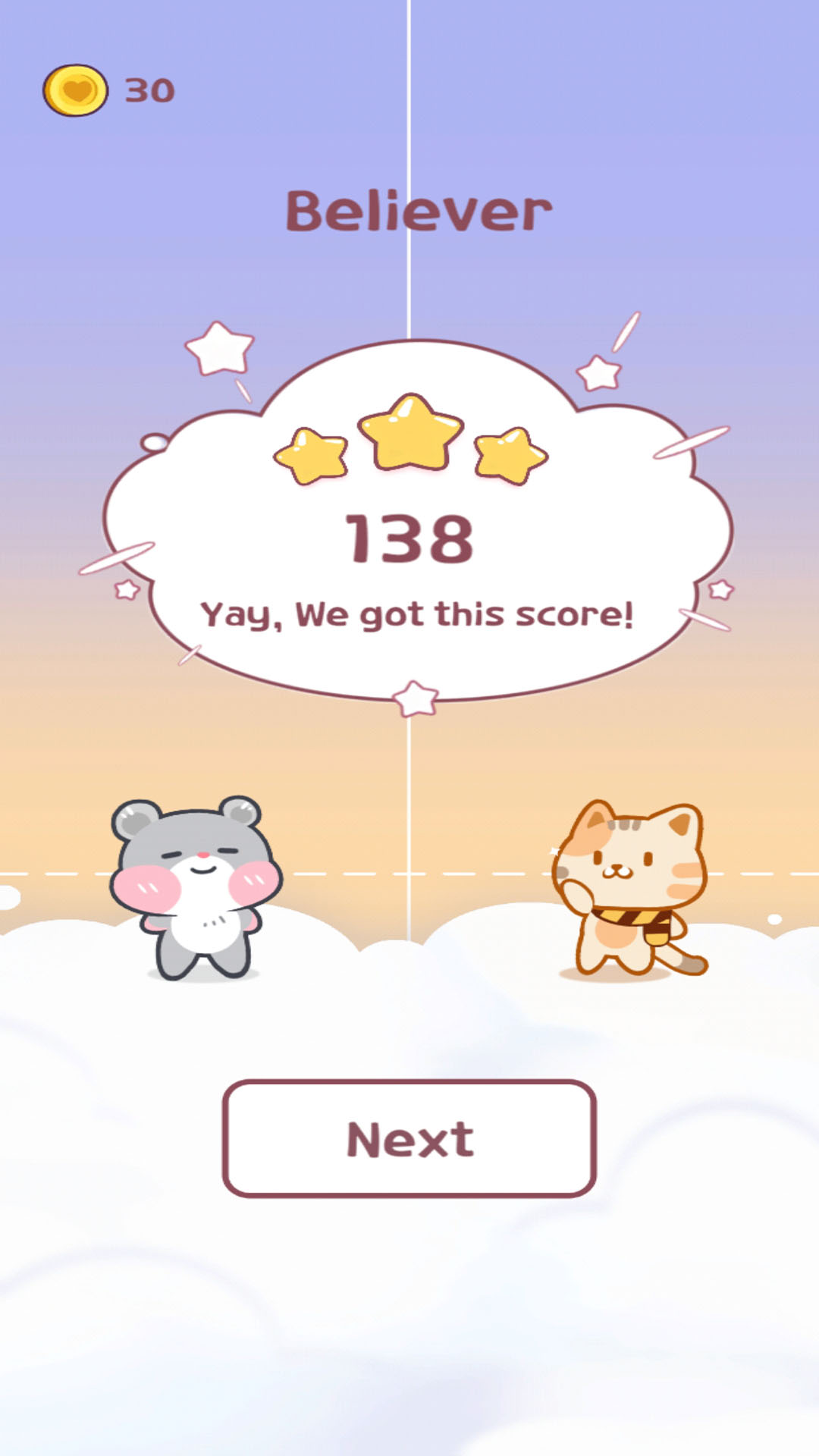Tap the Yay, We got this score message
Screen dimensions: 819x1456
click(x=416, y=613)
